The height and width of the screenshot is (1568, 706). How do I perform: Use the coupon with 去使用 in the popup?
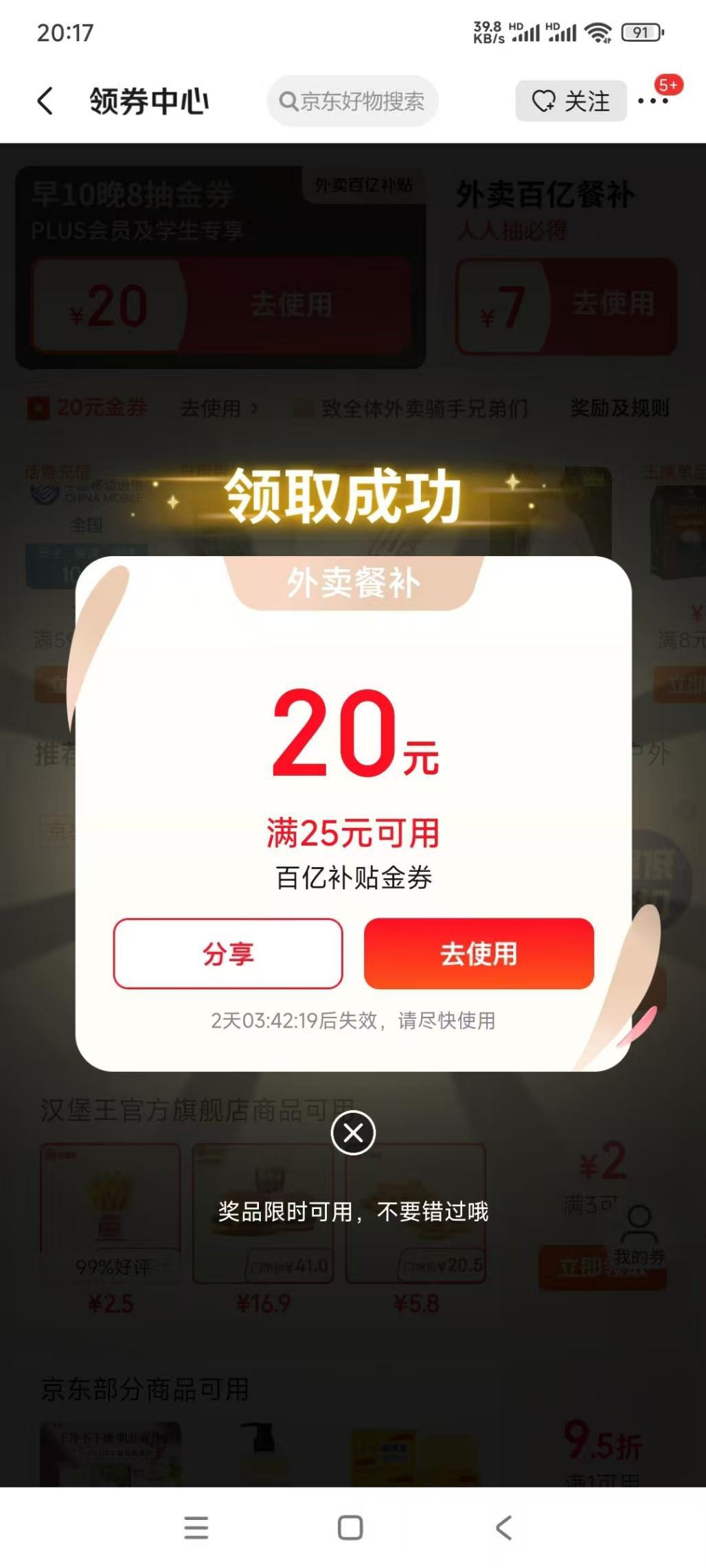click(x=479, y=954)
